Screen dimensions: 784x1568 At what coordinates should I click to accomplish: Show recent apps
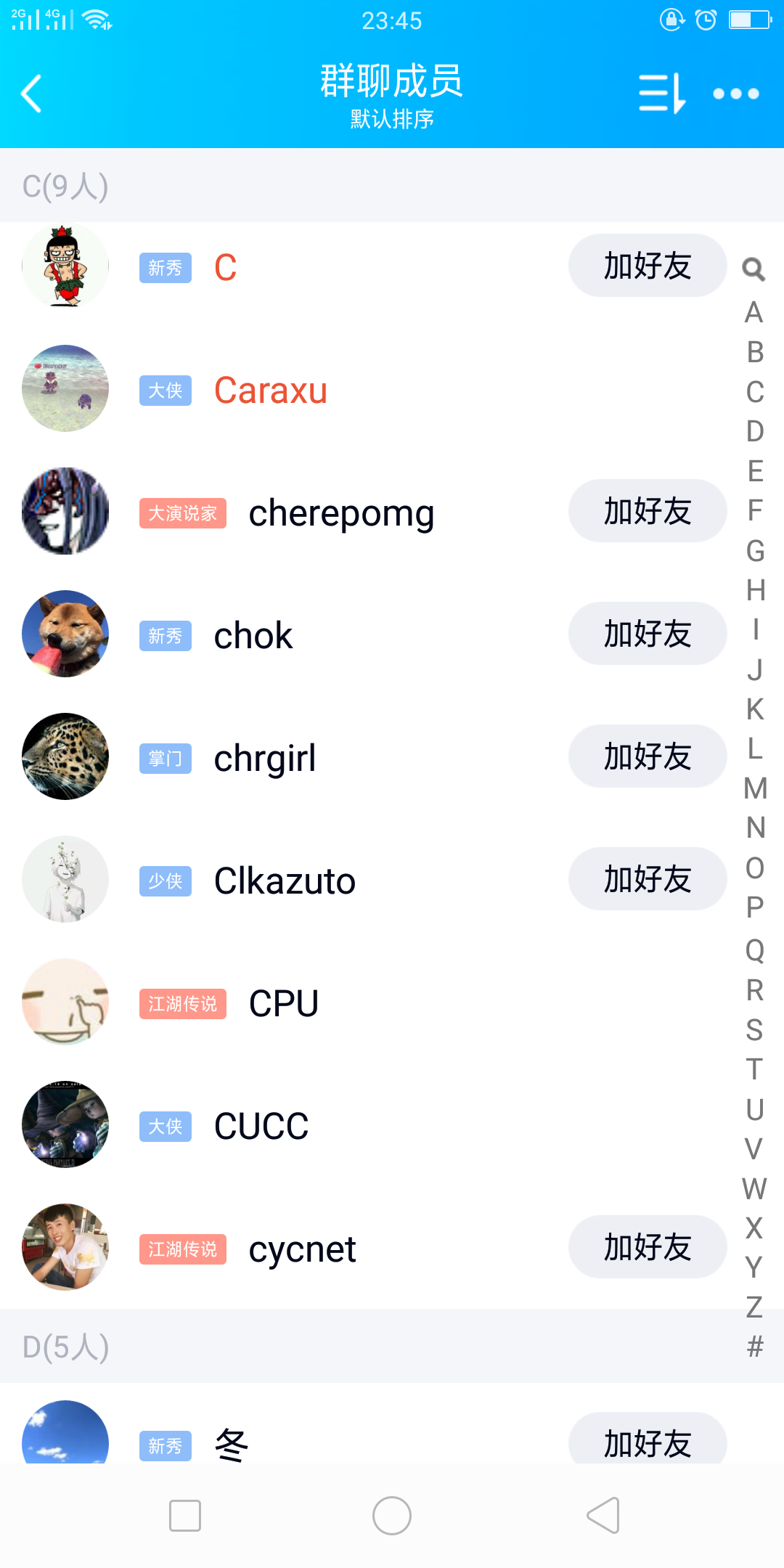(x=185, y=1516)
